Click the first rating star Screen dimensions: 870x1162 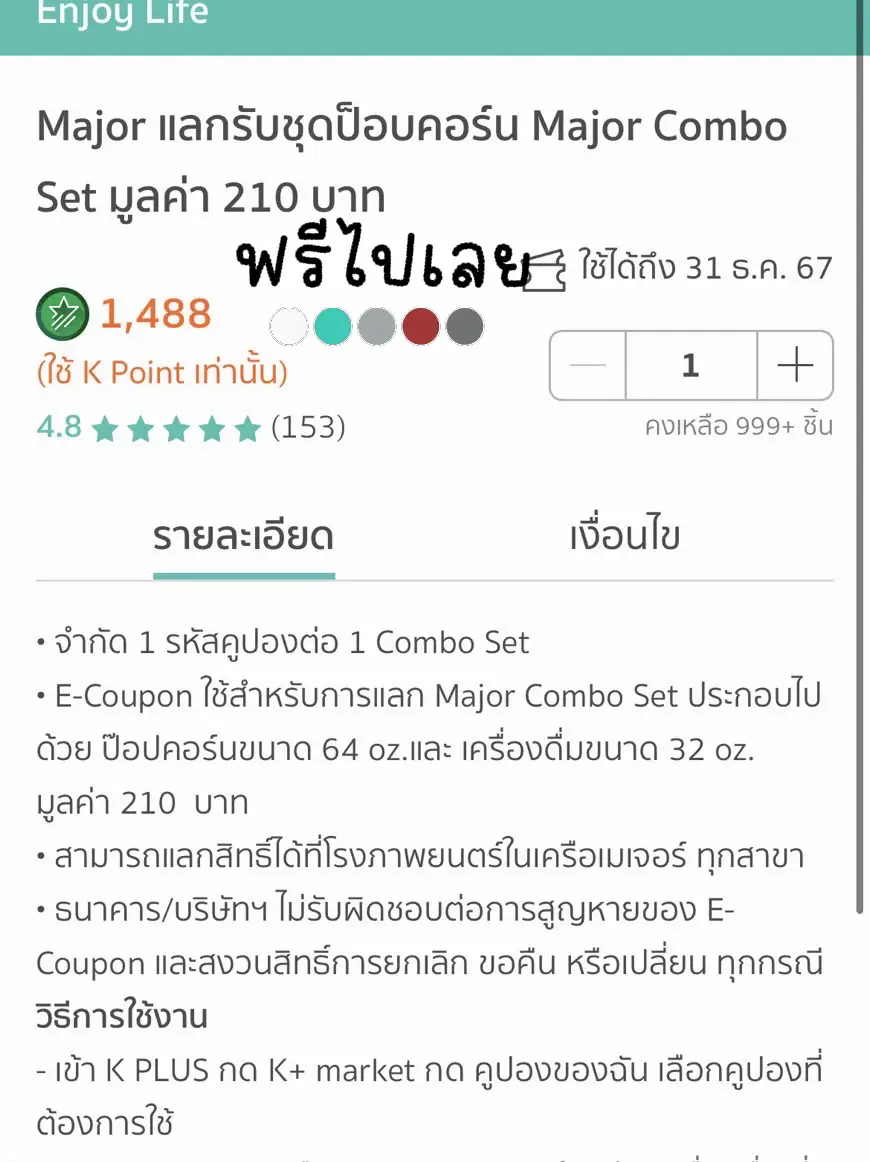click(107, 429)
